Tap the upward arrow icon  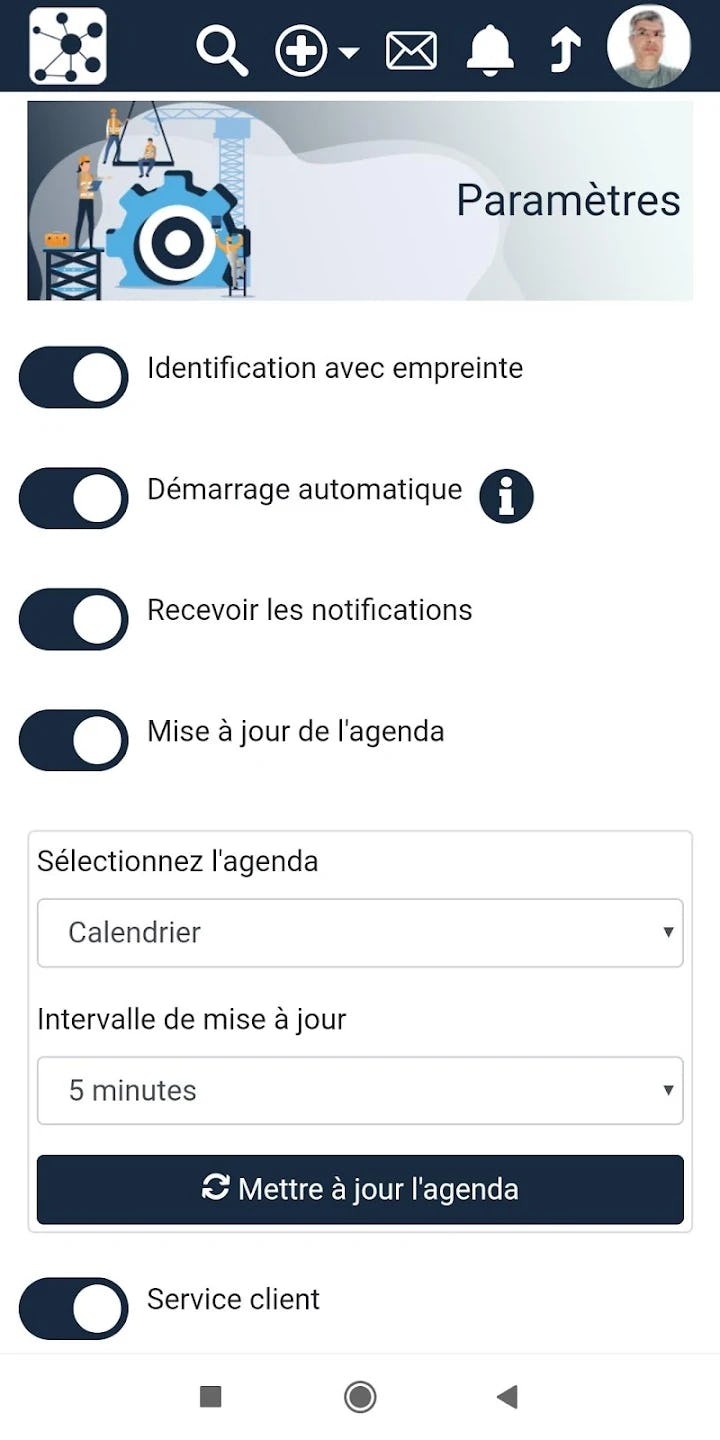click(565, 50)
